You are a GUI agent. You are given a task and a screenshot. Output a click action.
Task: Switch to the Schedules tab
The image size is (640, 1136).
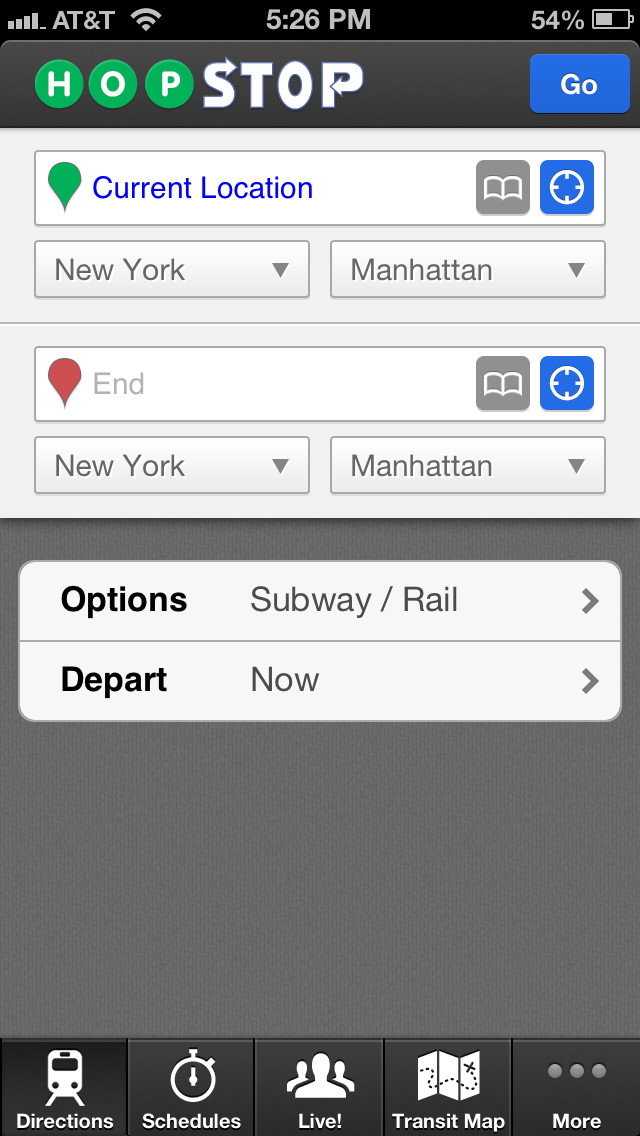pyautogui.click(x=191, y=1087)
